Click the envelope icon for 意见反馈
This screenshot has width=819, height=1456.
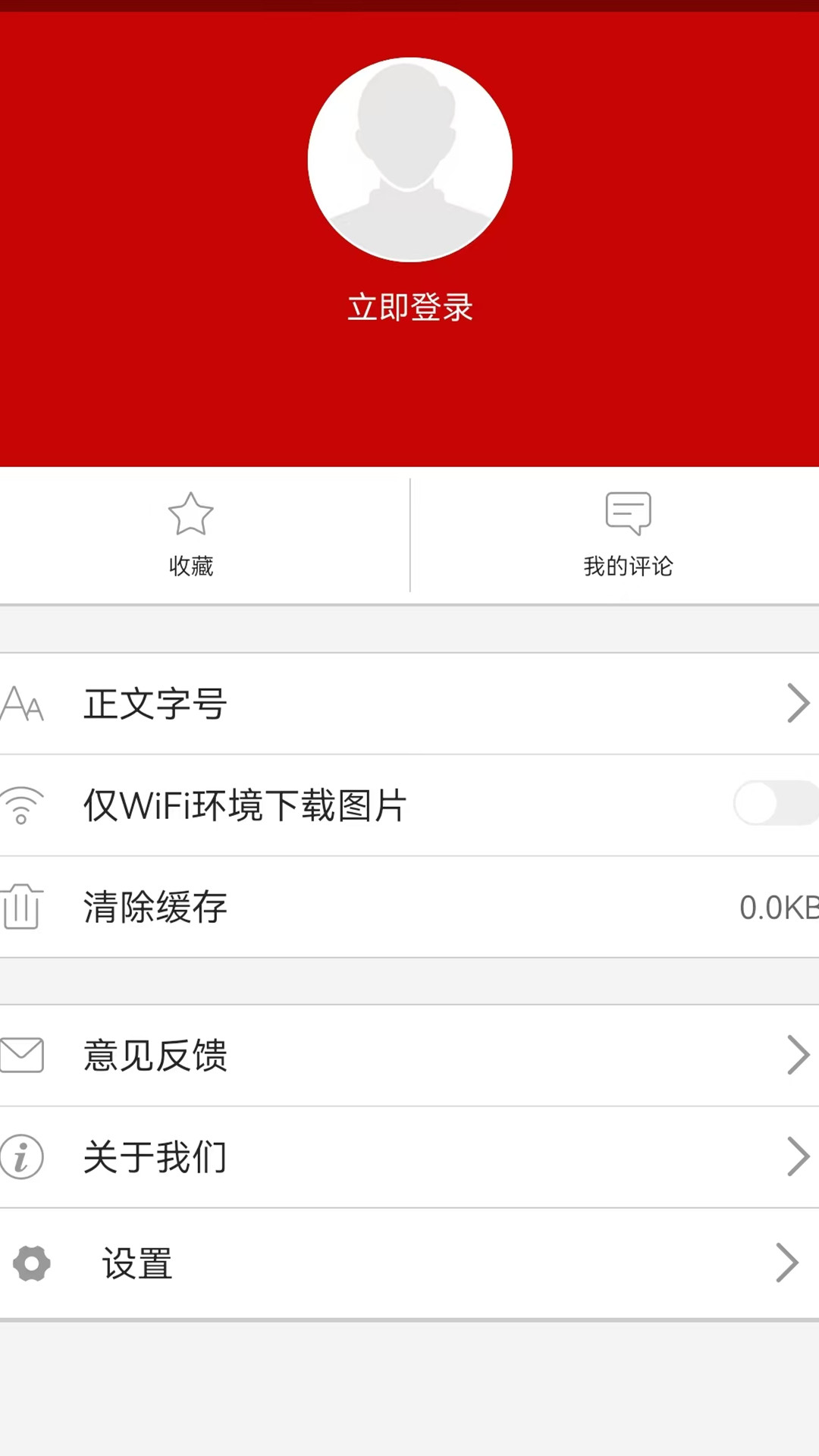(23, 1055)
